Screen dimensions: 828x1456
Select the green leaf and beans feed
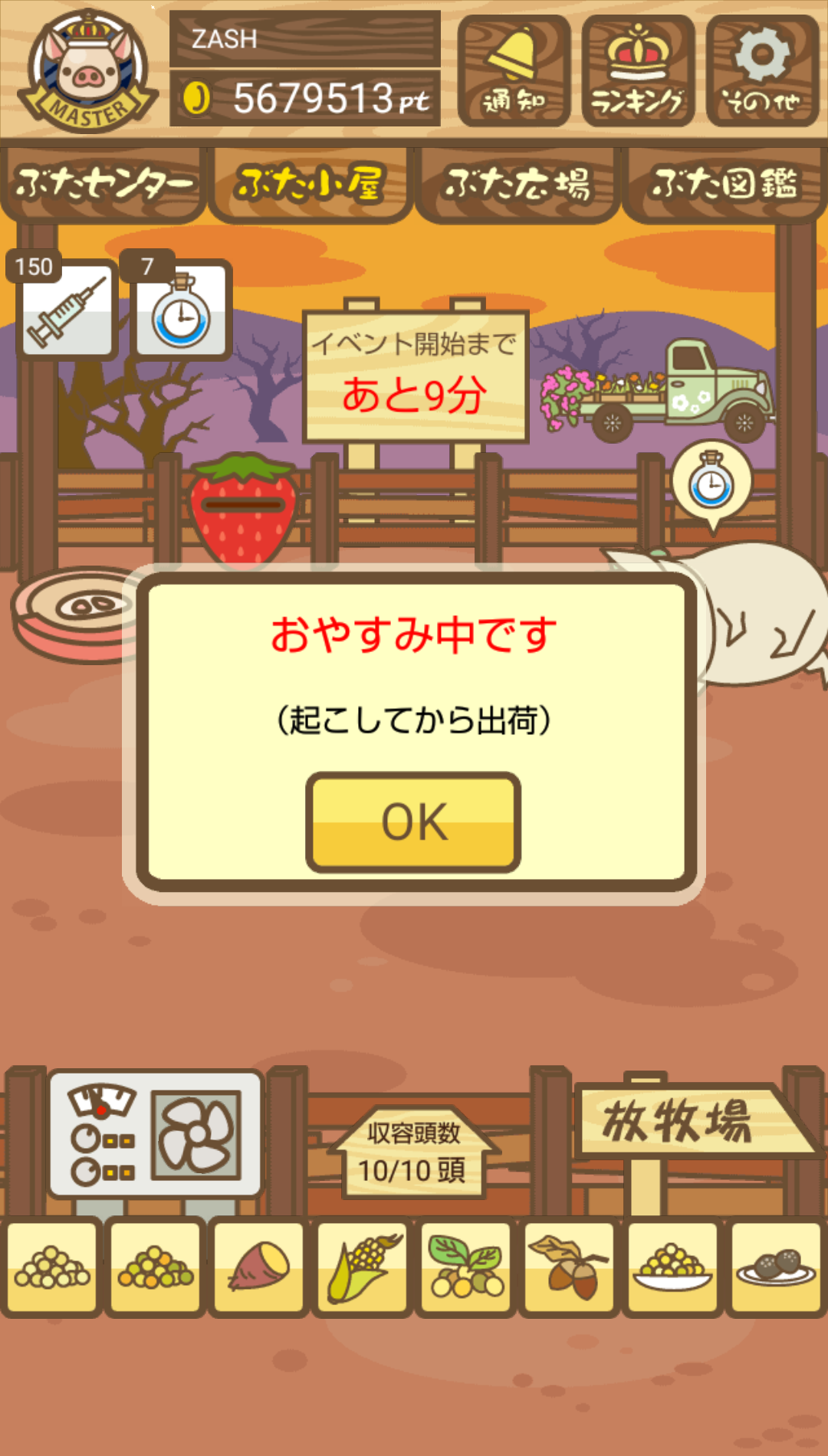pos(466,1267)
